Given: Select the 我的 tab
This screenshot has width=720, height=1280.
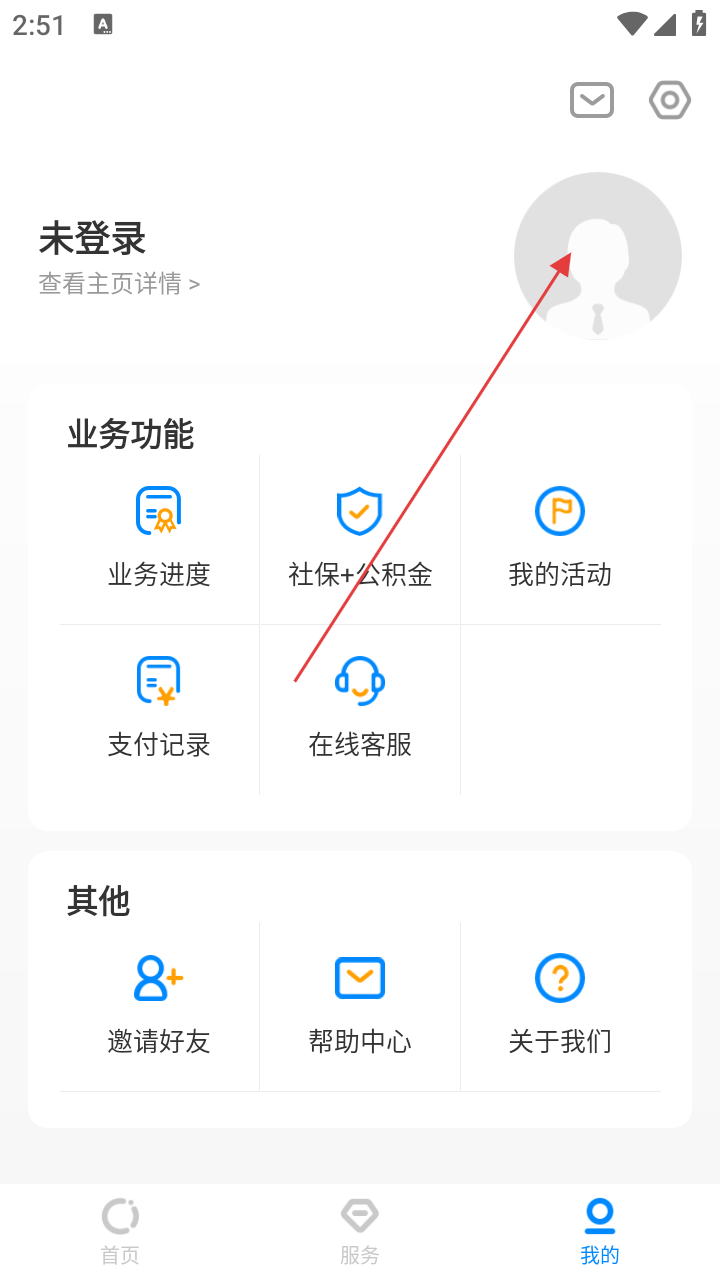Looking at the screenshot, I should (600, 1232).
